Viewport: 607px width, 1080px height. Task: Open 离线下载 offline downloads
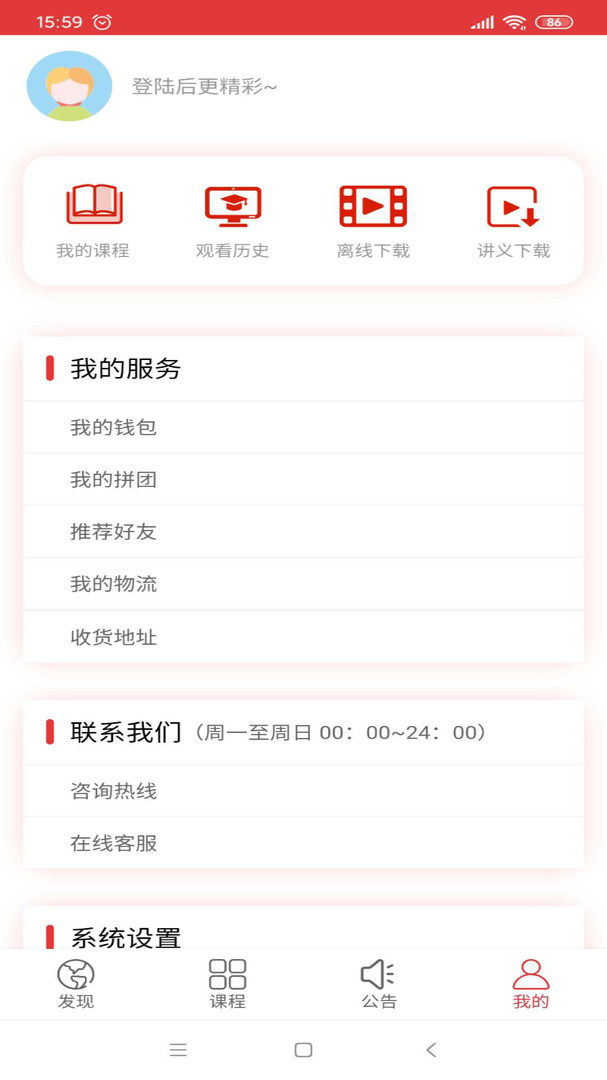373,221
